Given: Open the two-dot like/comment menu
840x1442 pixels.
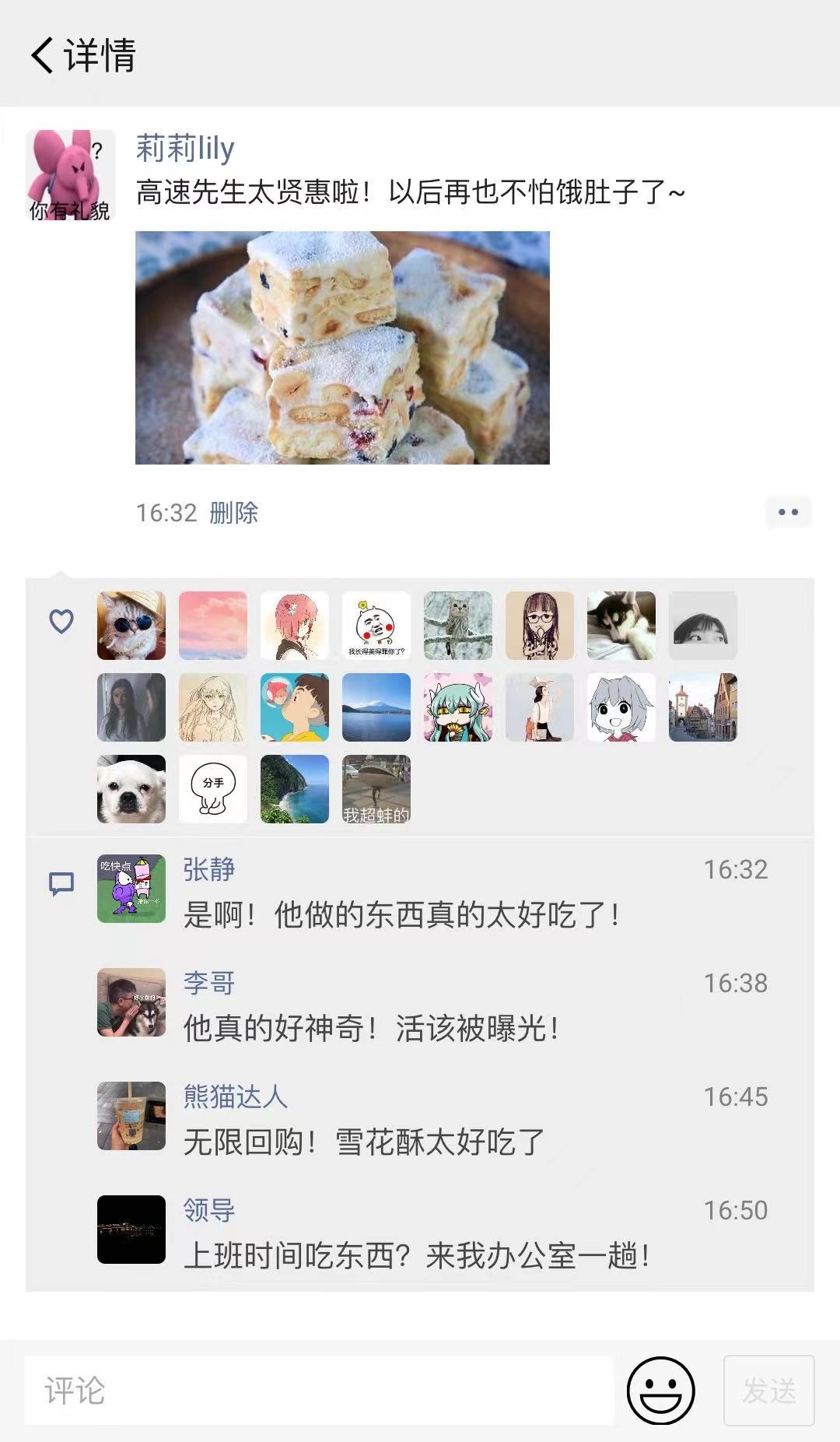Looking at the screenshot, I should pyautogui.click(x=788, y=512).
